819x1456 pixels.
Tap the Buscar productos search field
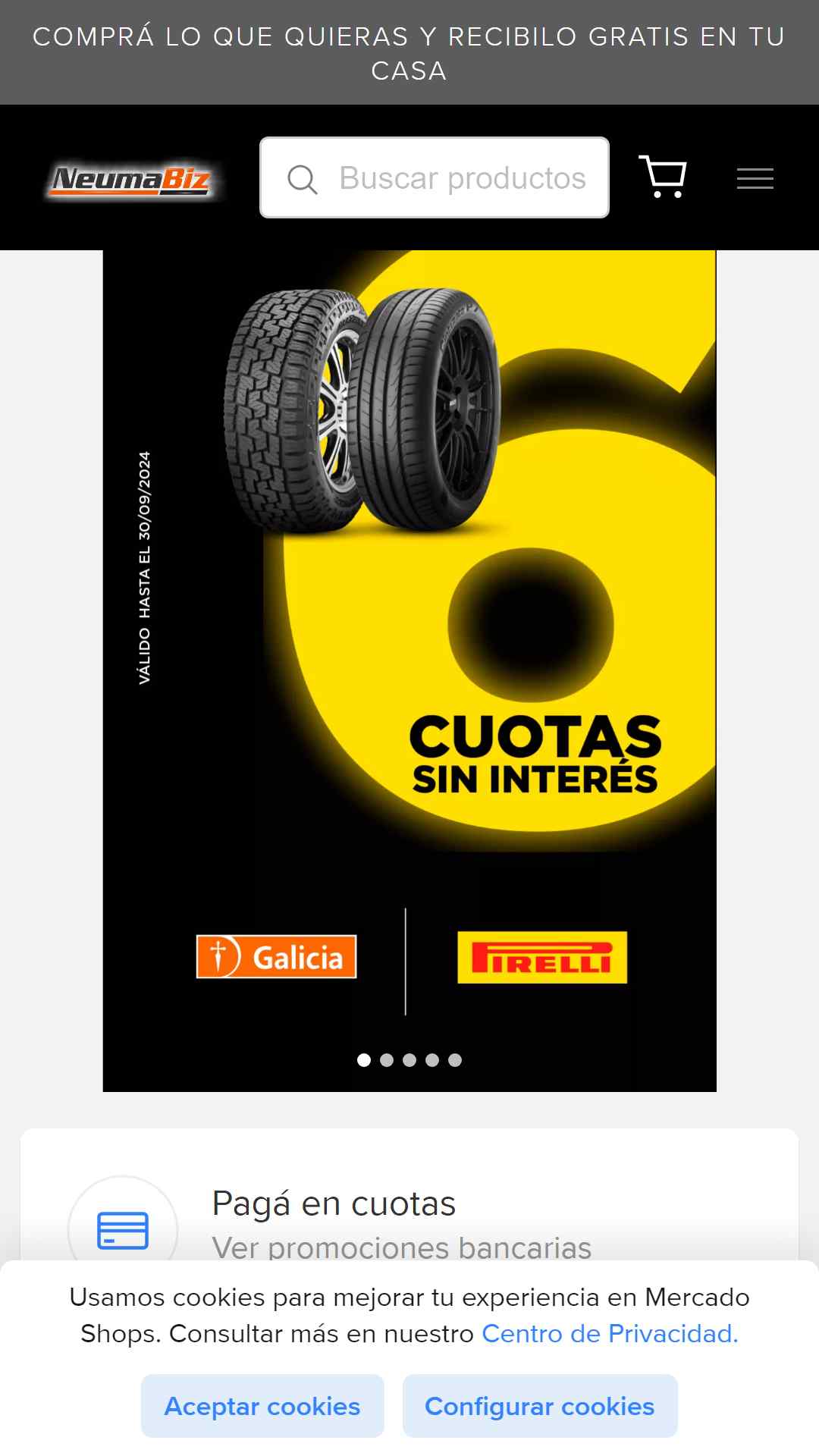click(435, 177)
